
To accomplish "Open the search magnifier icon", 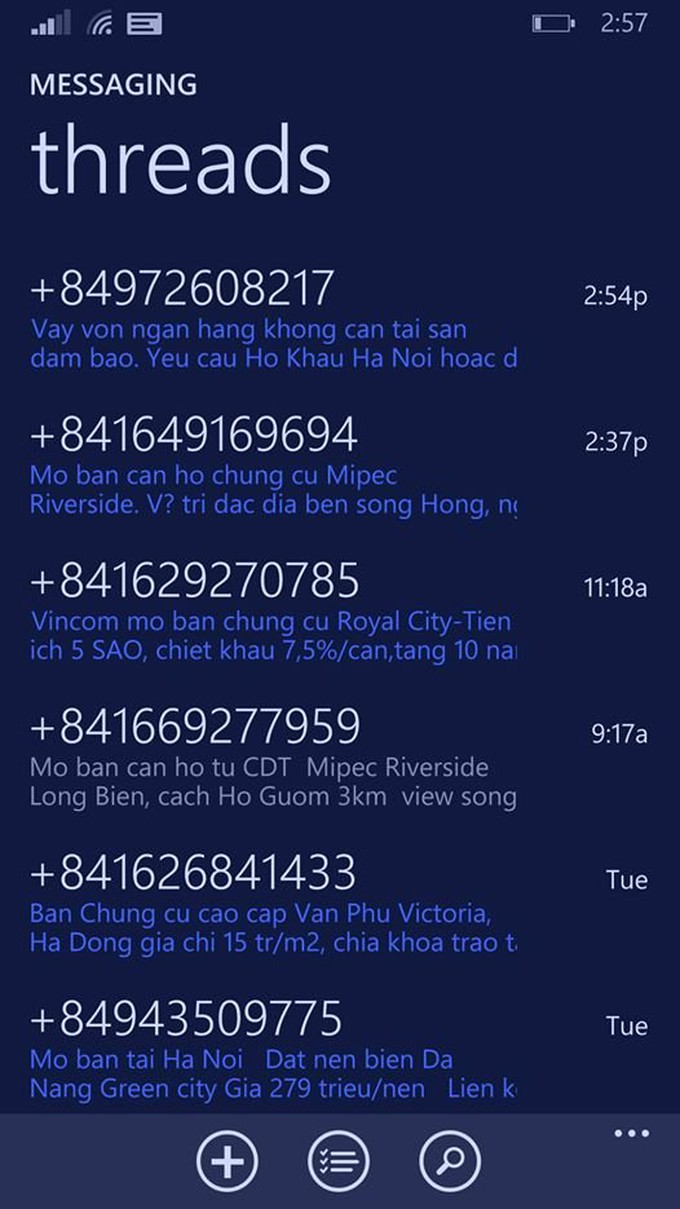I will [x=450, y=1162].
